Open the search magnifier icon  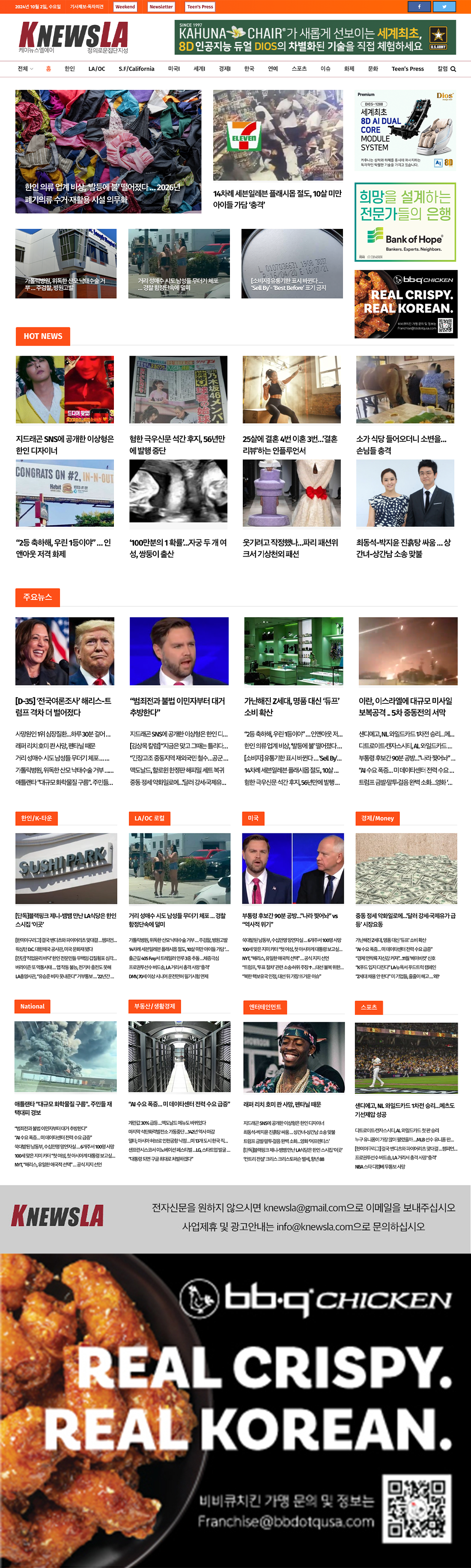tap(453, 69)
